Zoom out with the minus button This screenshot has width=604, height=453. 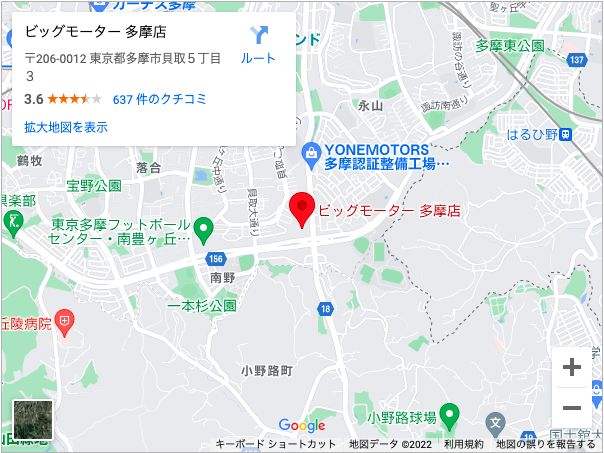pos(572,408)
